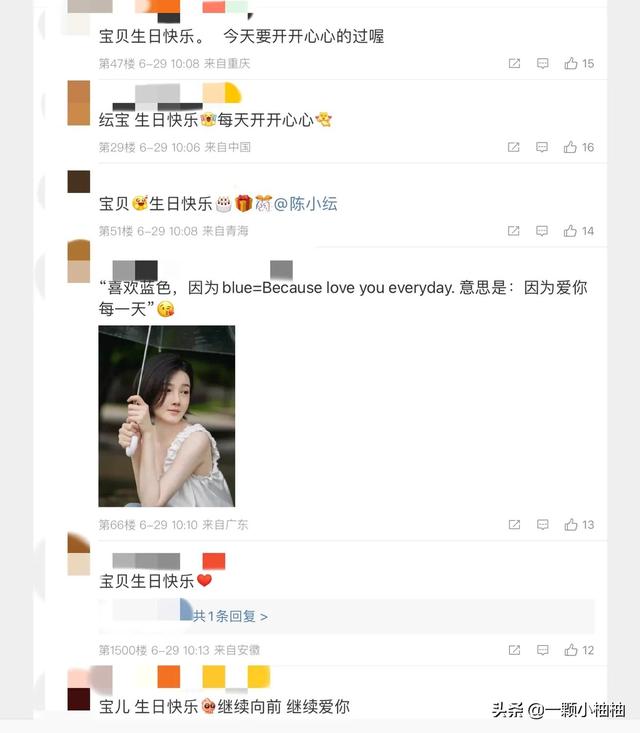Image resolution: width=640 pixels, height=733 pixels.
Task: Reply to the floor 47 comment
Action: point(542,63)
